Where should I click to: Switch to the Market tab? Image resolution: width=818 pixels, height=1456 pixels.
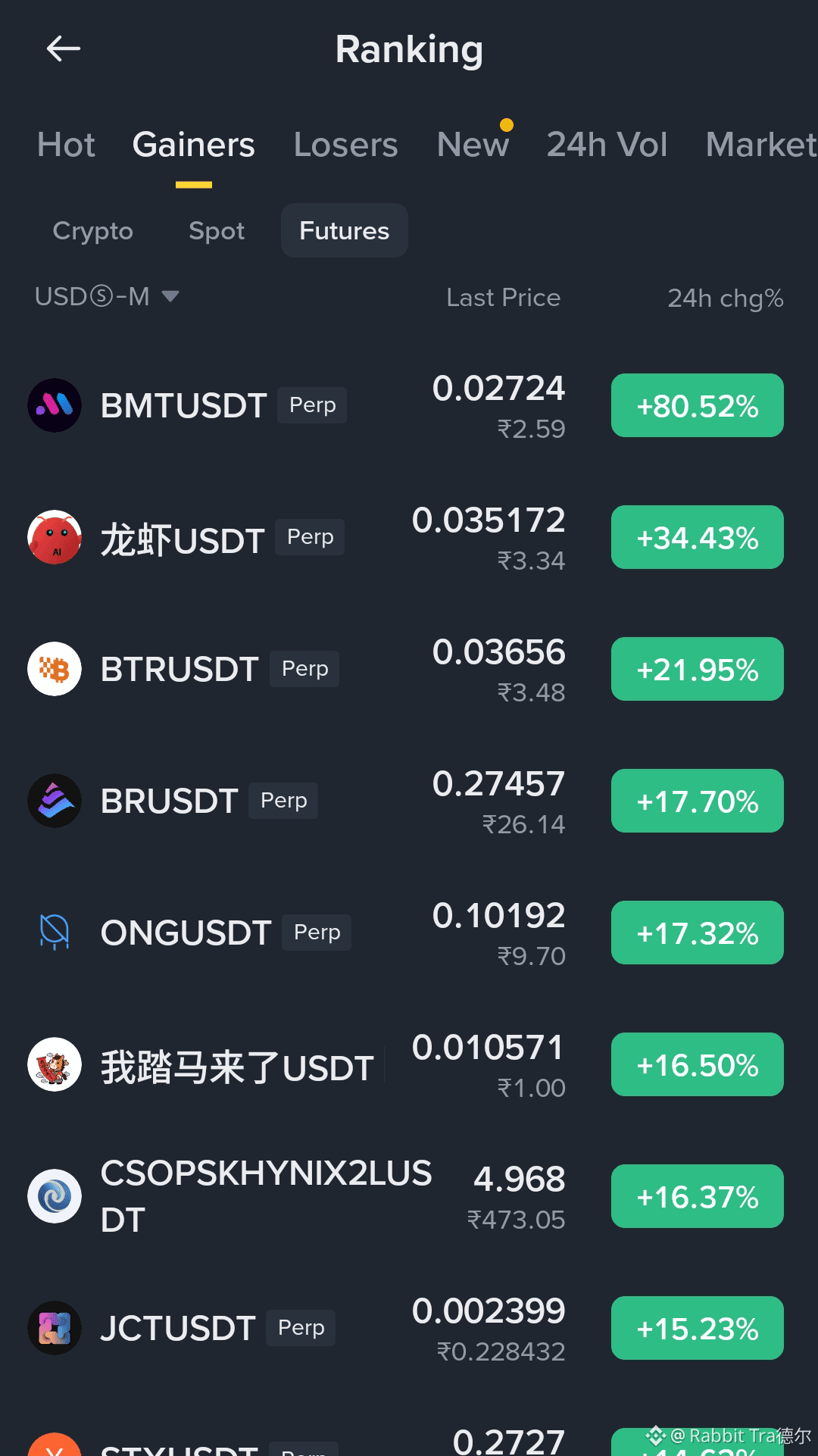pyautogui.click(x=761, y=145)
